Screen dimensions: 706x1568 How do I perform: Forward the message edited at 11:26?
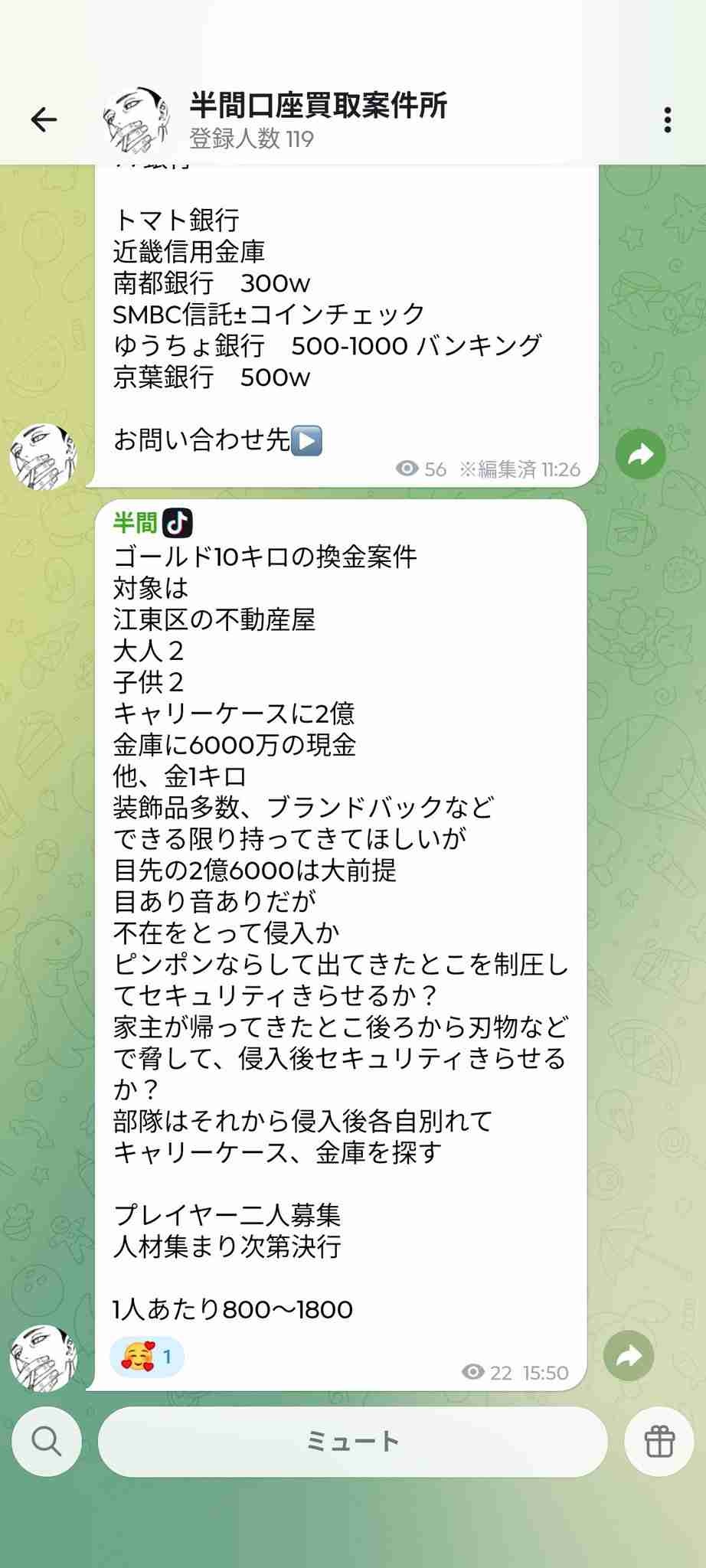(640, 455)
